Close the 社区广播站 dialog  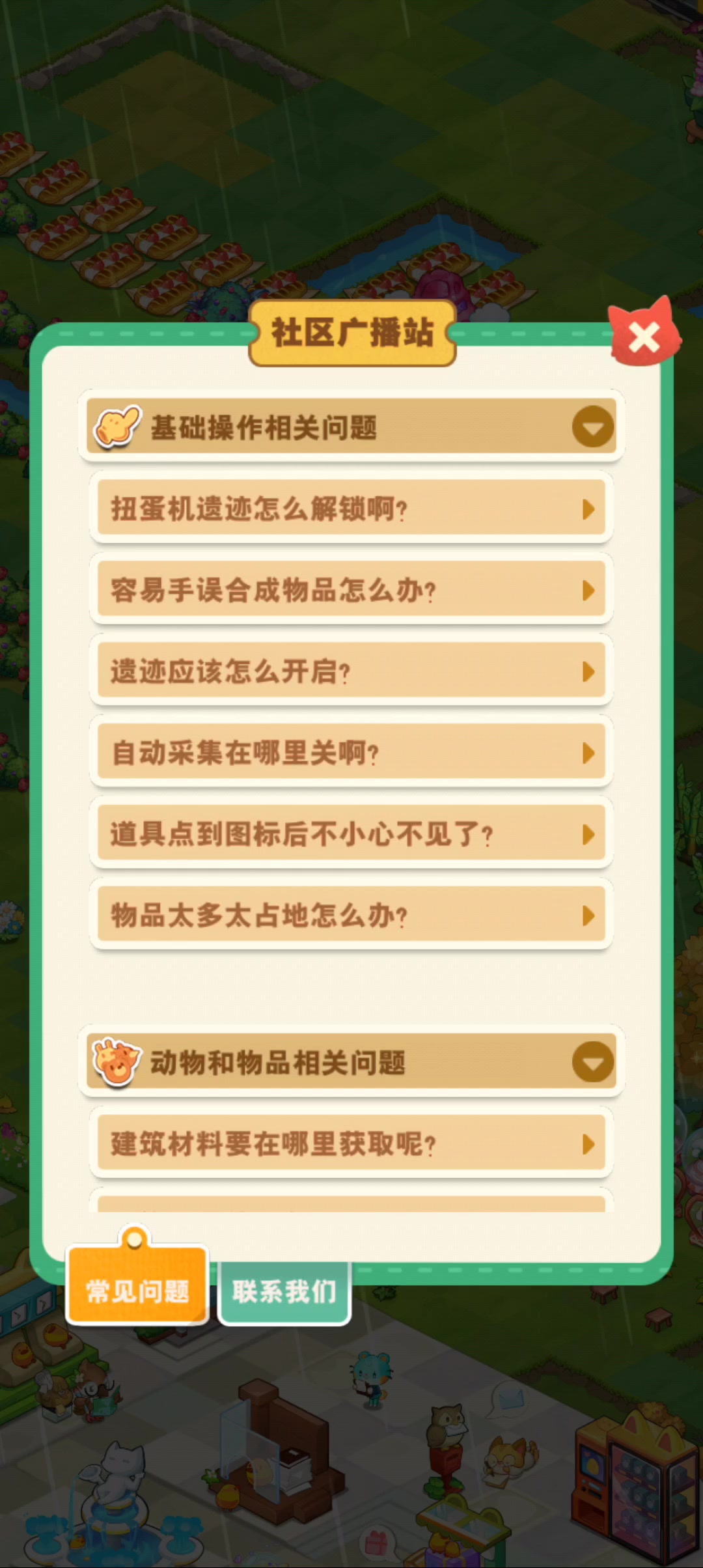click(x=644, y=335)
